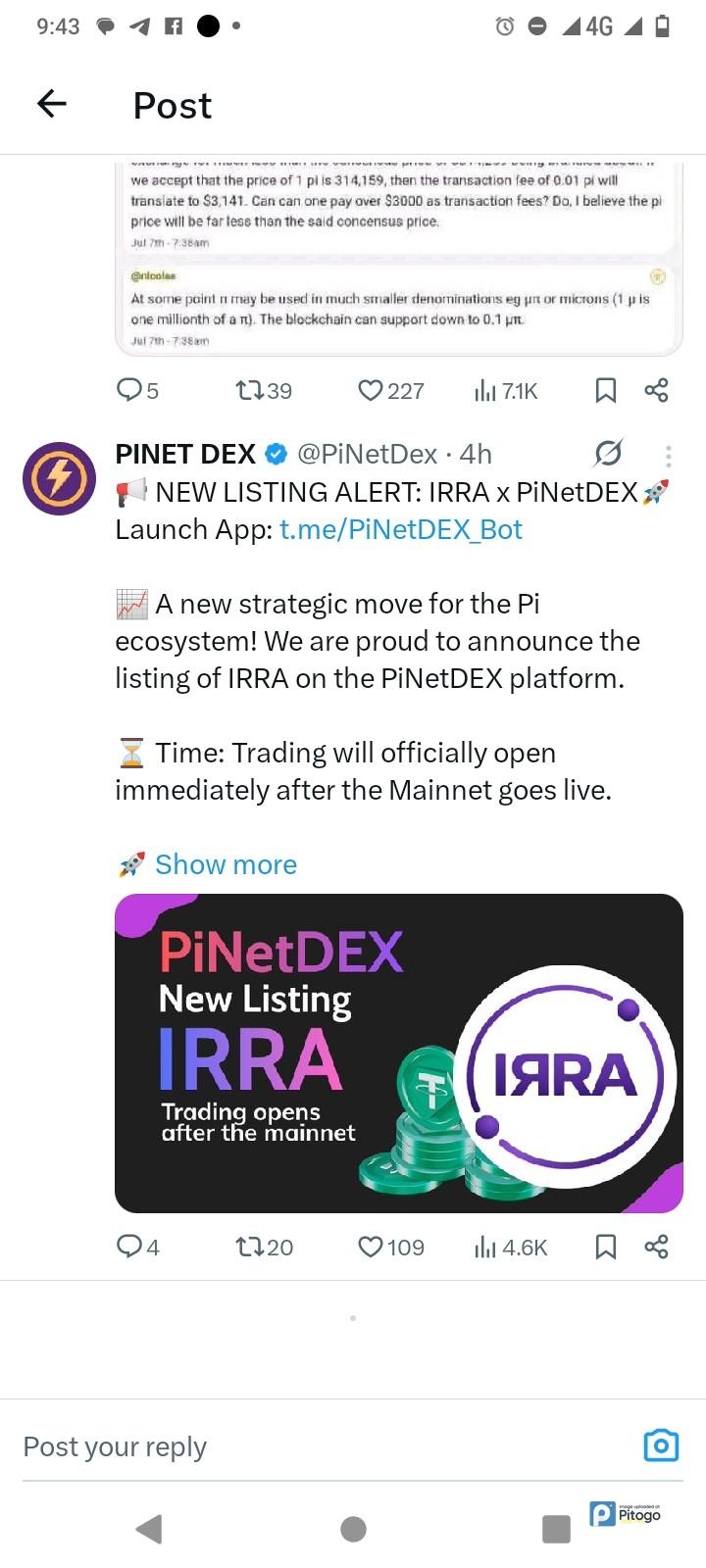Attach a photo using the camera icon
Screen dimensions: 706x1568
click(x=661, y=1445)
